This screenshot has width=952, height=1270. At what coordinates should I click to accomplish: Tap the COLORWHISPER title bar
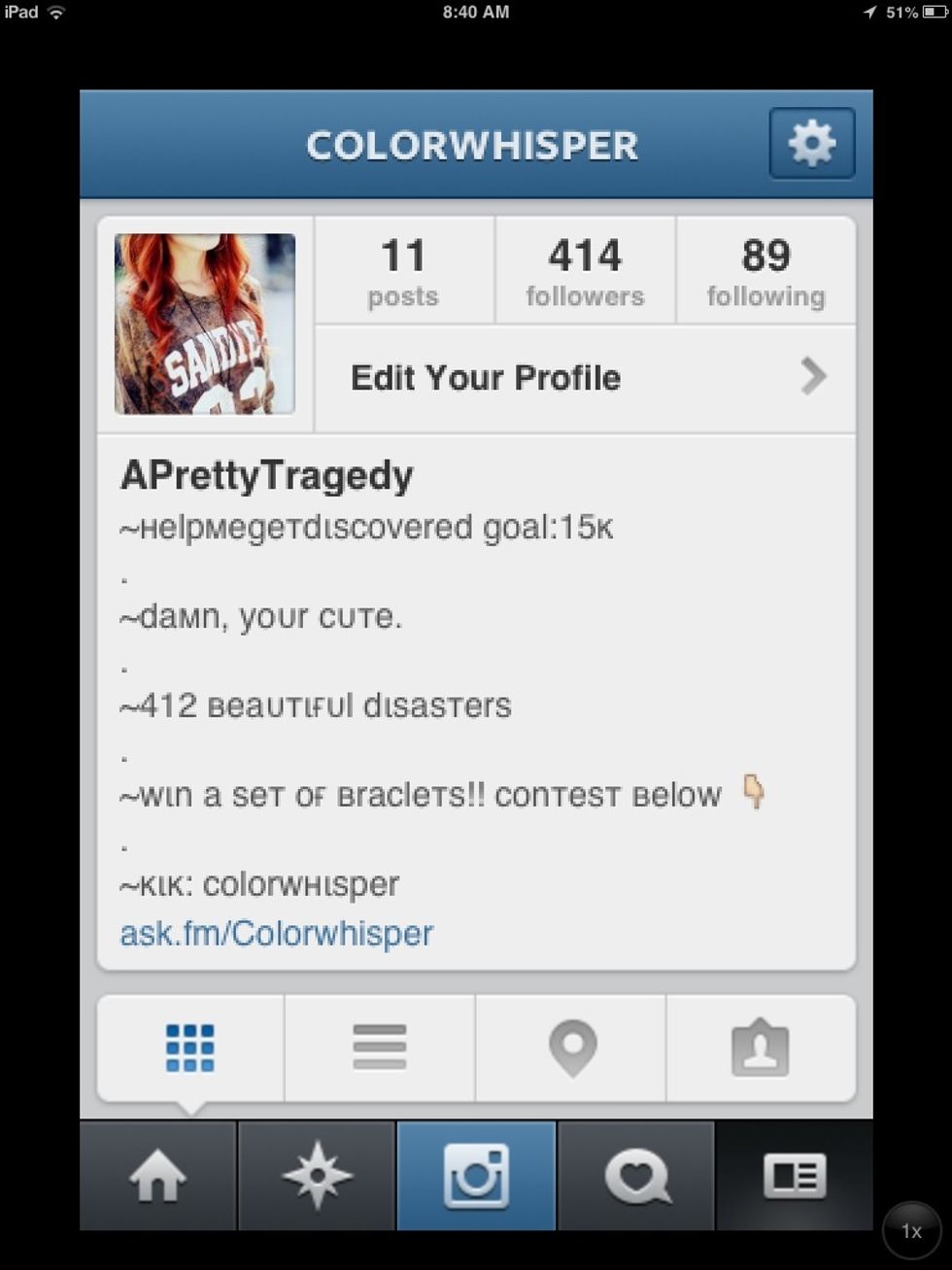point(473,143)
